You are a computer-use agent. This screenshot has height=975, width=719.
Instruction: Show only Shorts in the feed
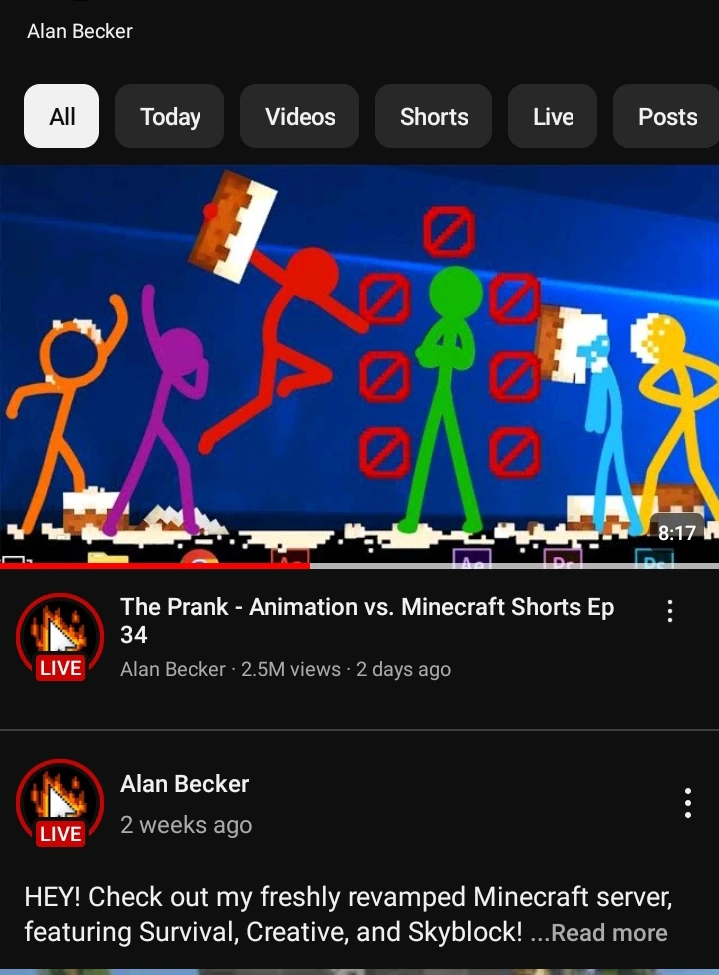point(434,117)
